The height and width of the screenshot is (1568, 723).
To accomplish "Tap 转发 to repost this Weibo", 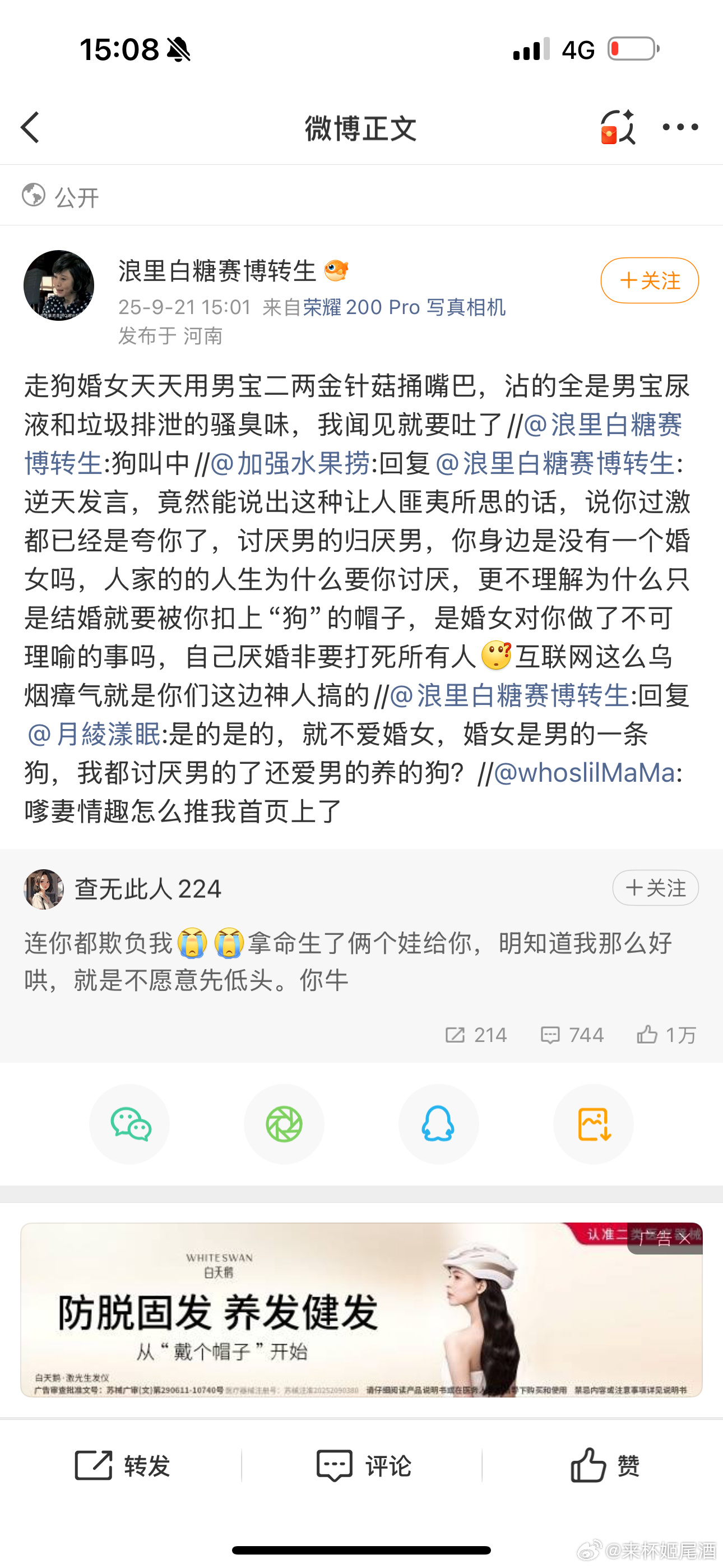I will pyautogui.click(x=122, y=1466).
